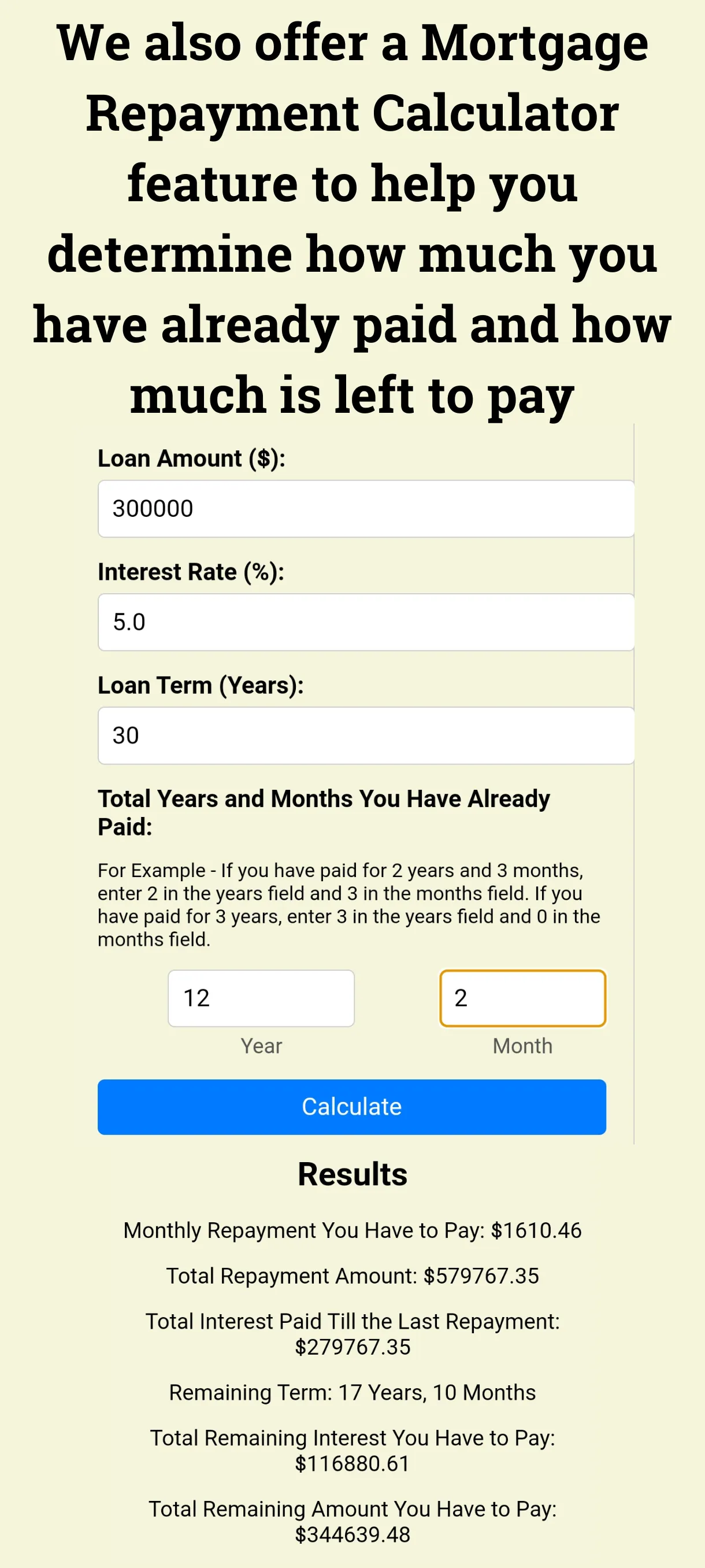
Task: Click the Loan Amount input field
Action: click(366, 508)
